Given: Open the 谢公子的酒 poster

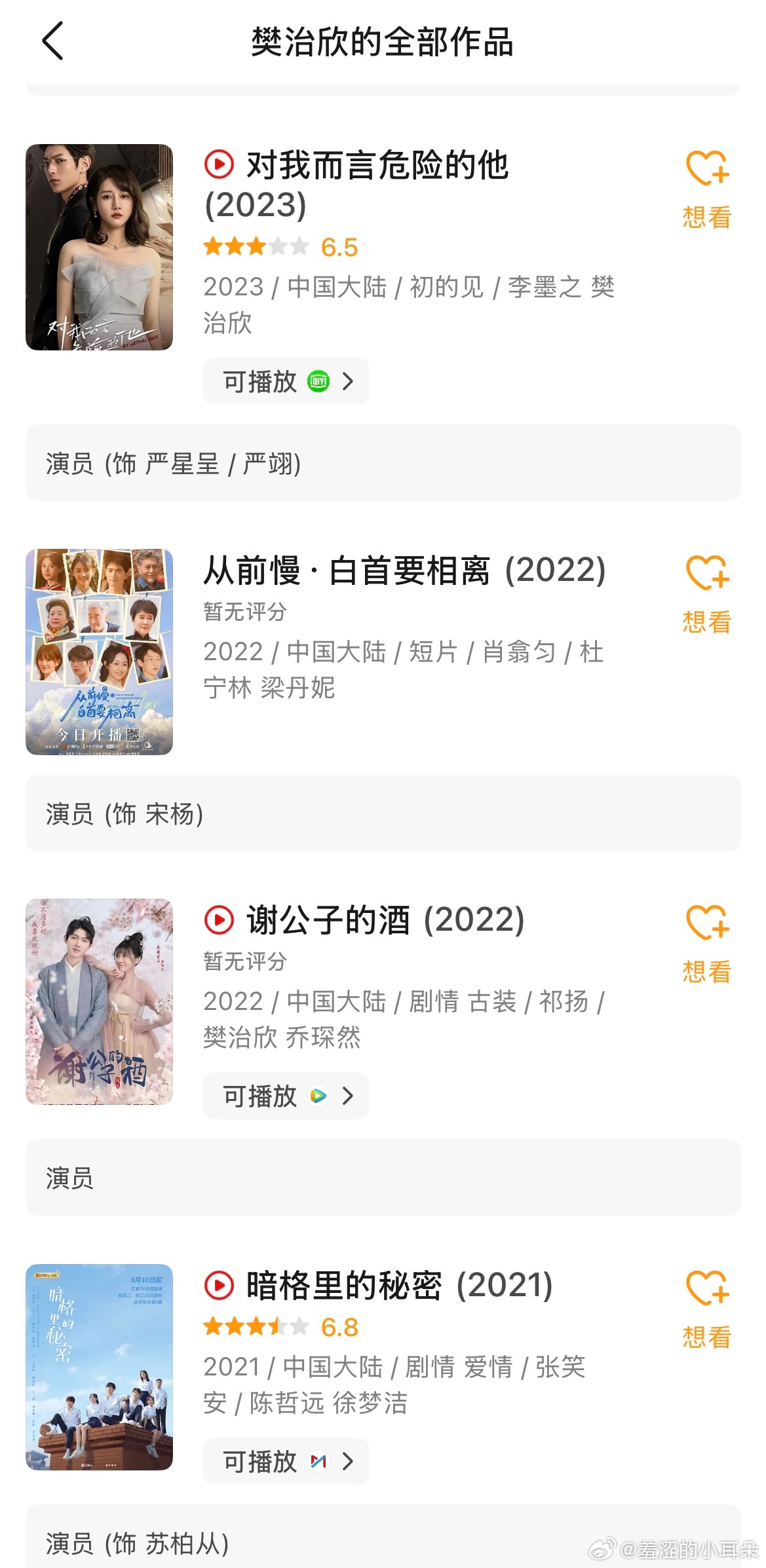Looking at the screenshot, I should 99,1001.
